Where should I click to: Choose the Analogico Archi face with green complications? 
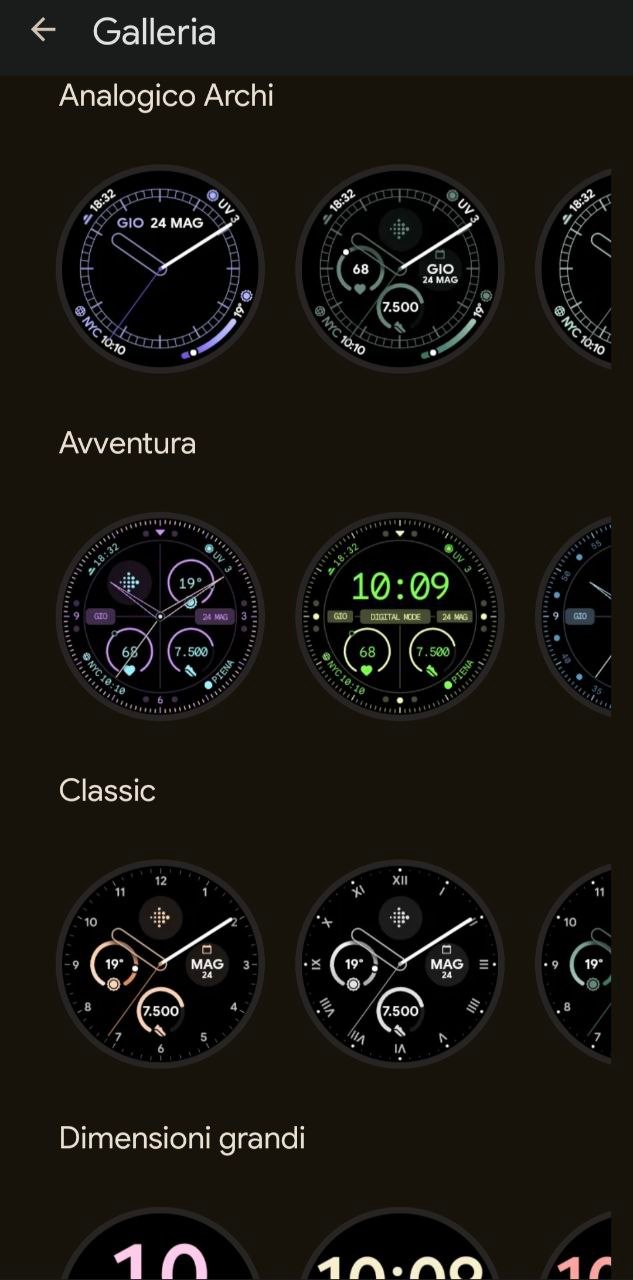click(x=400, y=268)
